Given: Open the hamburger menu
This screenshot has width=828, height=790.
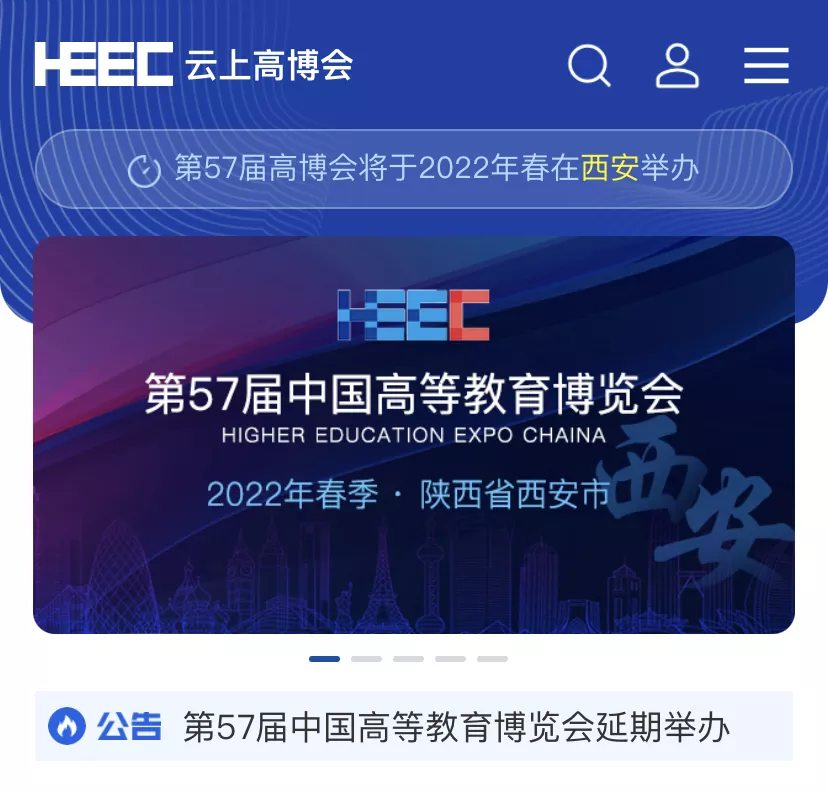Looking at the screenshot, I should [766, 66].
